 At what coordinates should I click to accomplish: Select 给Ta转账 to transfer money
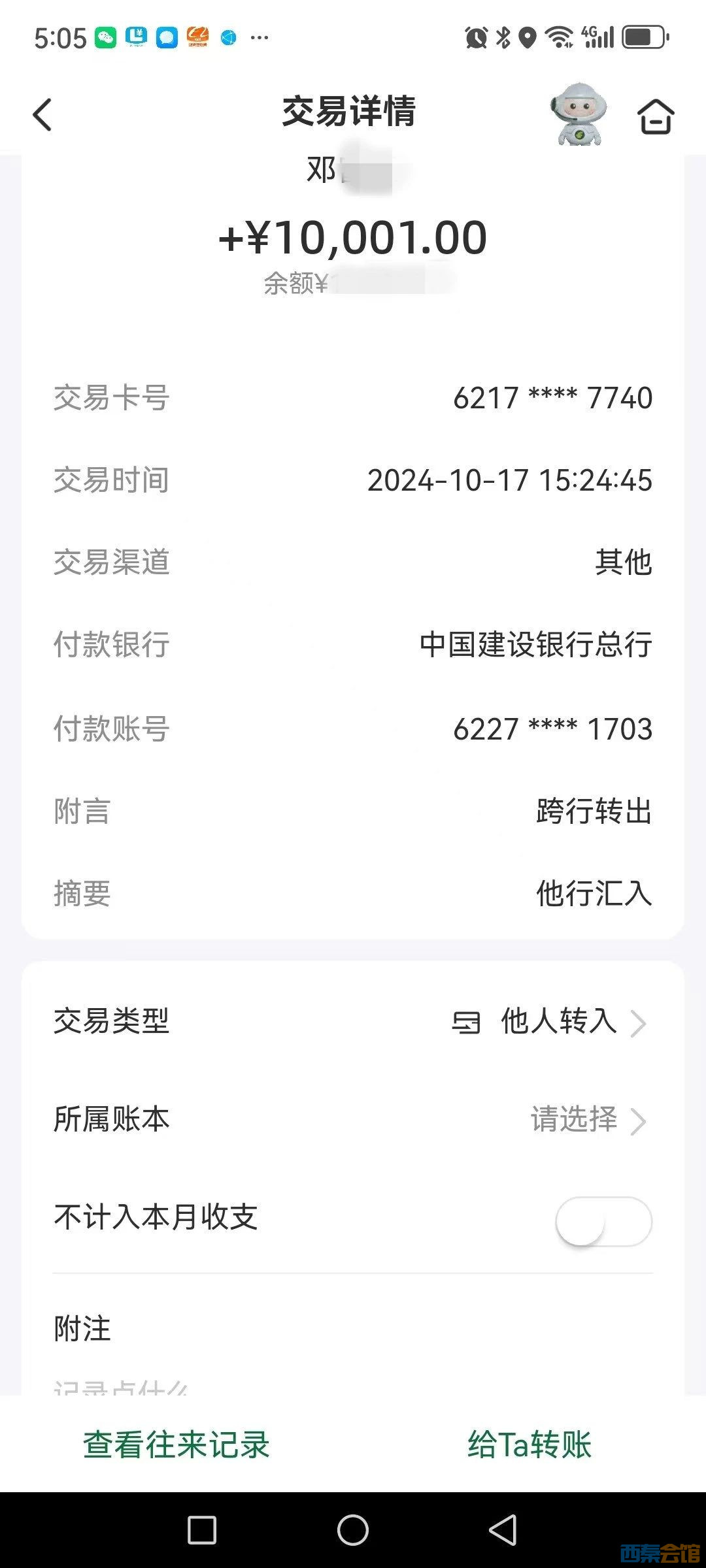(x=529, y=1444)
